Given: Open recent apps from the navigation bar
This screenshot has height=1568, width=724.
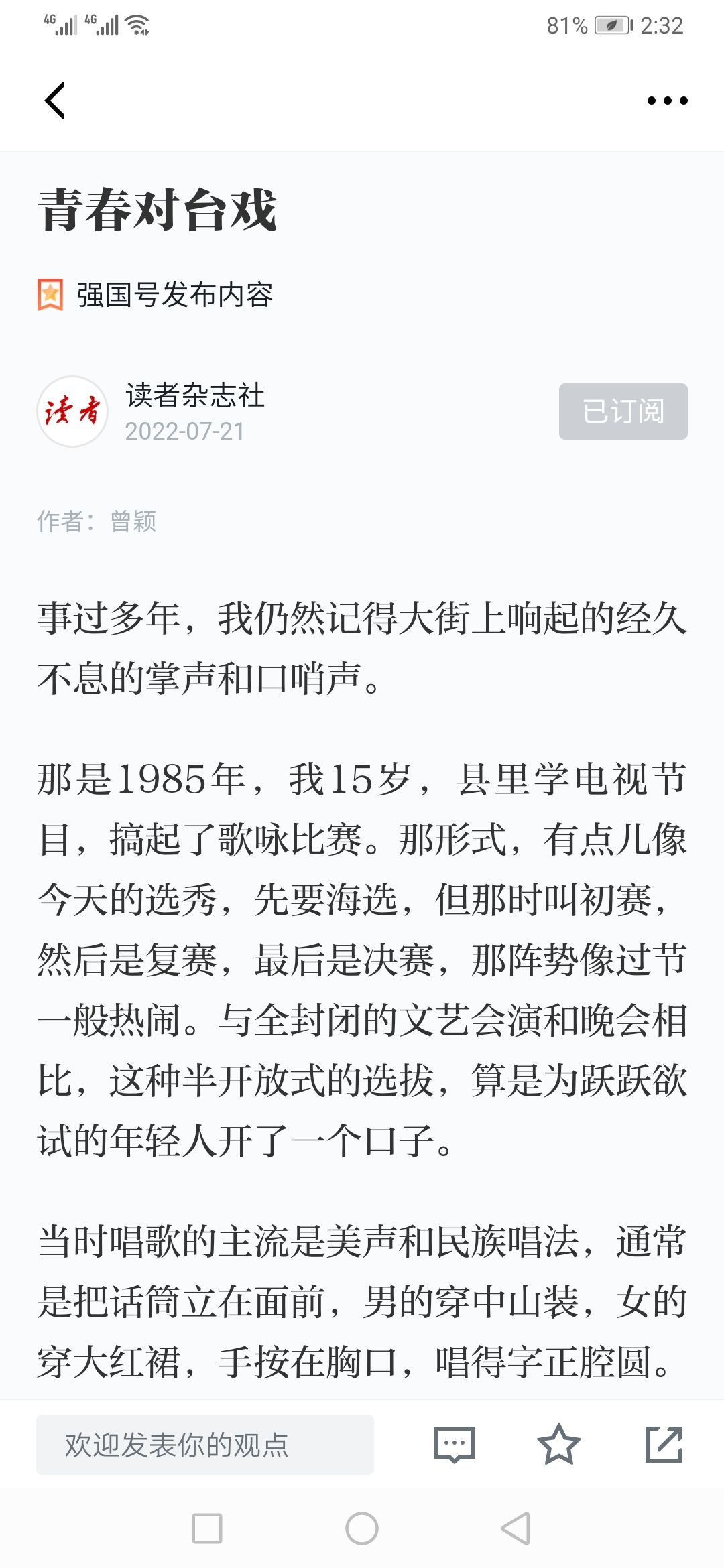Looking at the screenshot, I should [207, 1528].
